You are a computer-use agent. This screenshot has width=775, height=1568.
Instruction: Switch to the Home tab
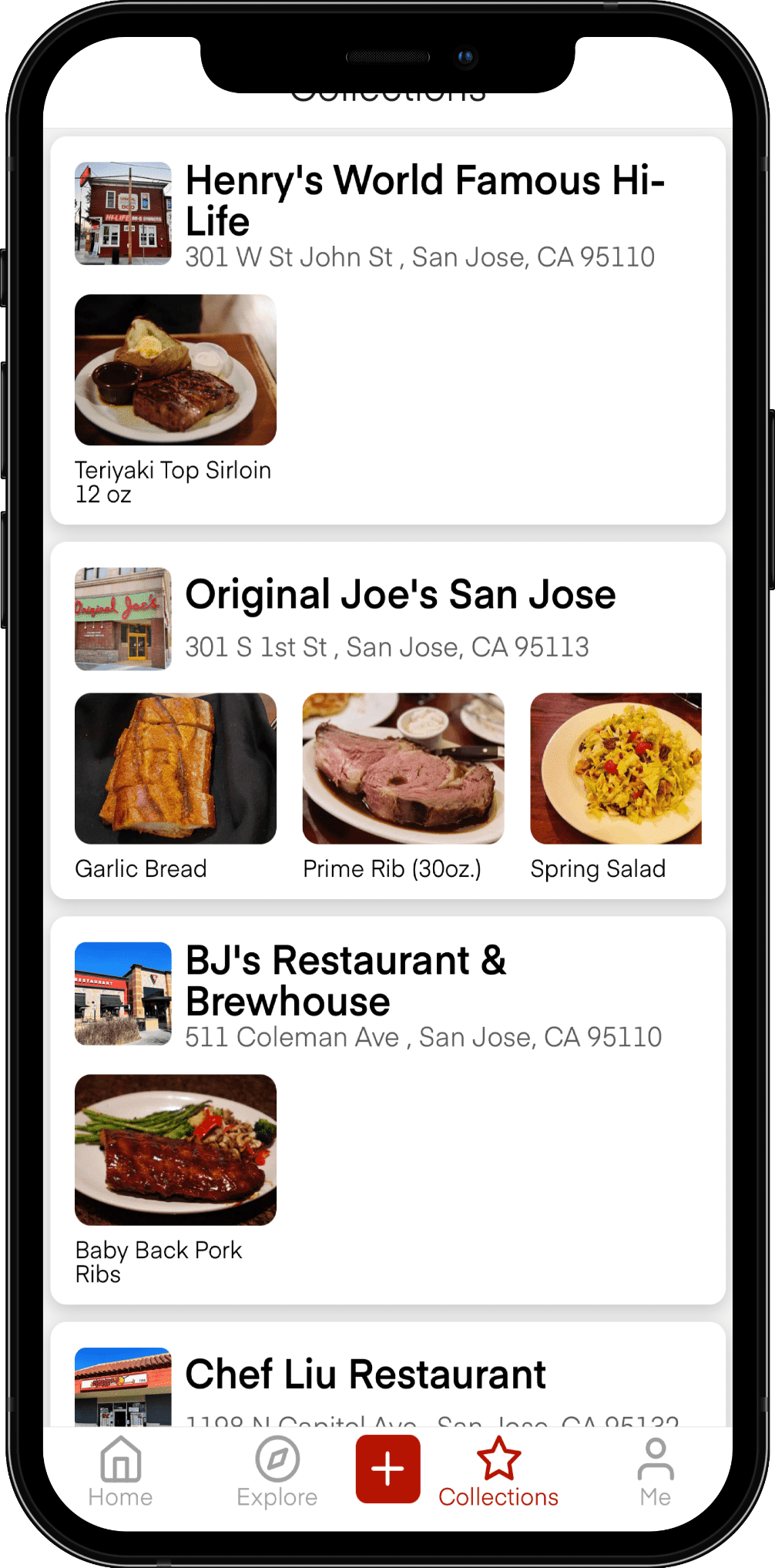[120, 1471]
